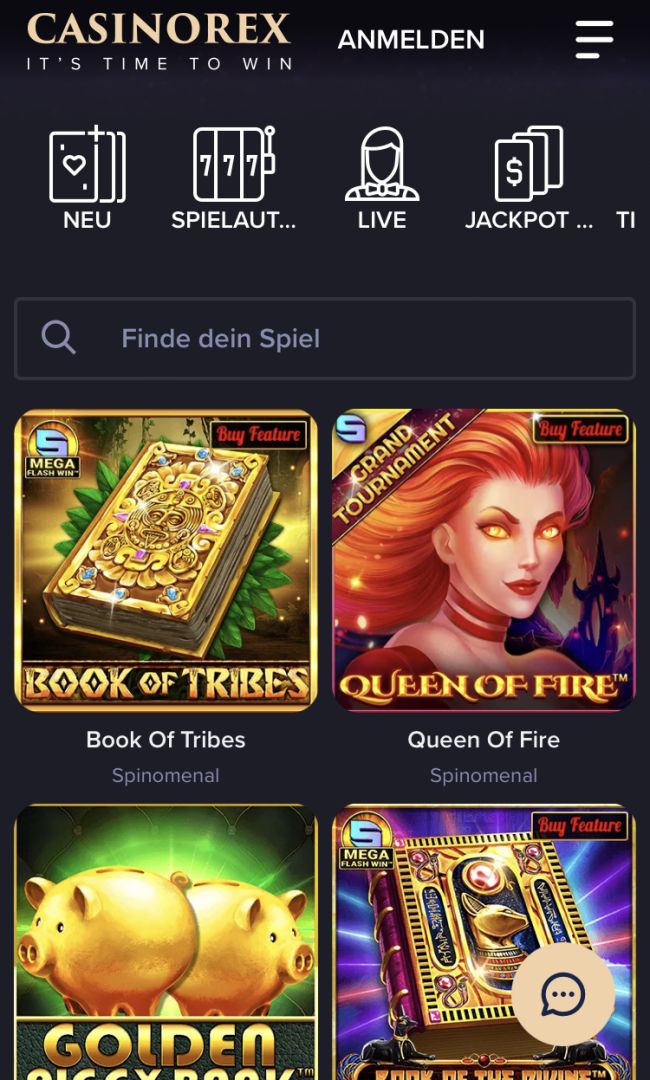The height and width of the screenshot is (1080, 650).
Task: Tap the ANMELDEN login button
Action: pyautogui.click(x=411, y=40)
